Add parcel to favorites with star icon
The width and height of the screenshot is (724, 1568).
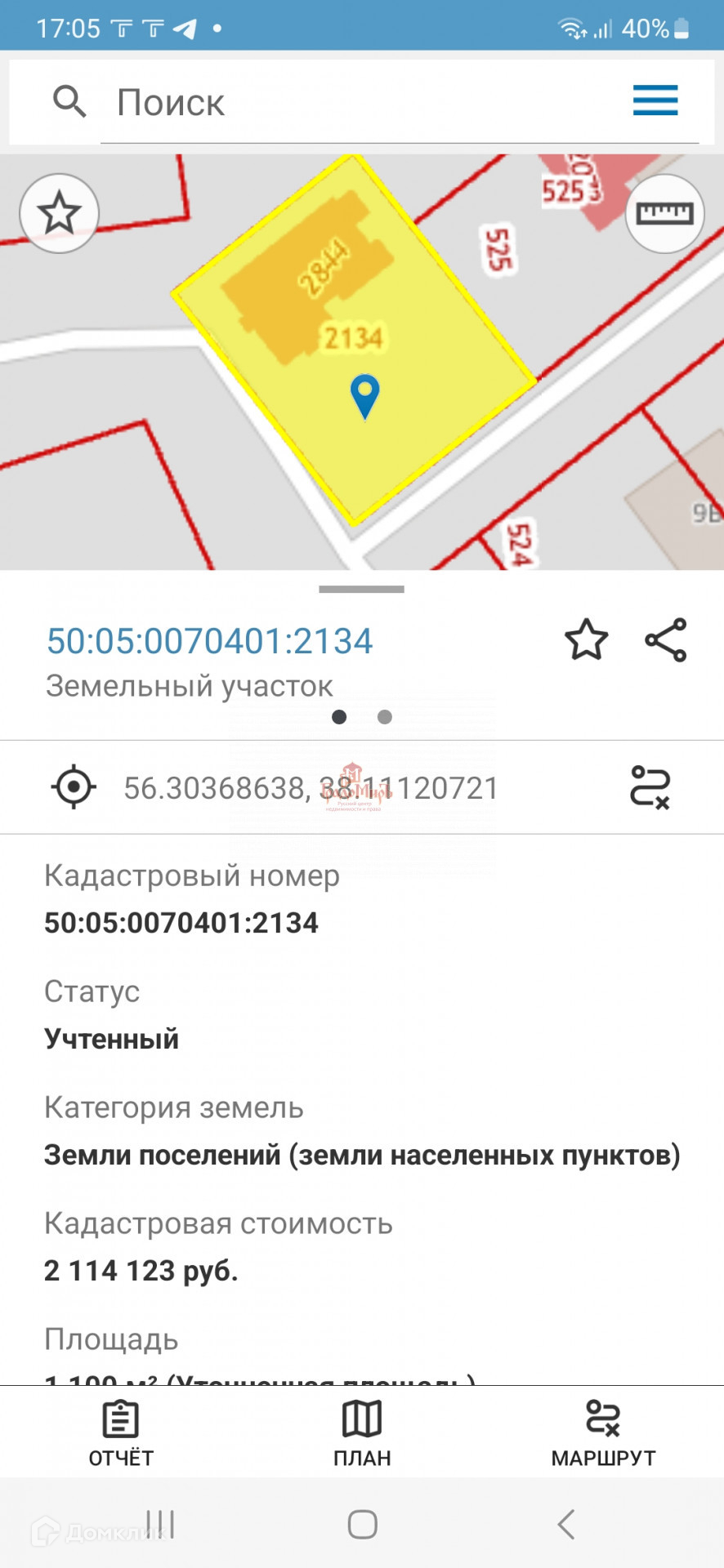pyautogui.click(x=586, y=639)
